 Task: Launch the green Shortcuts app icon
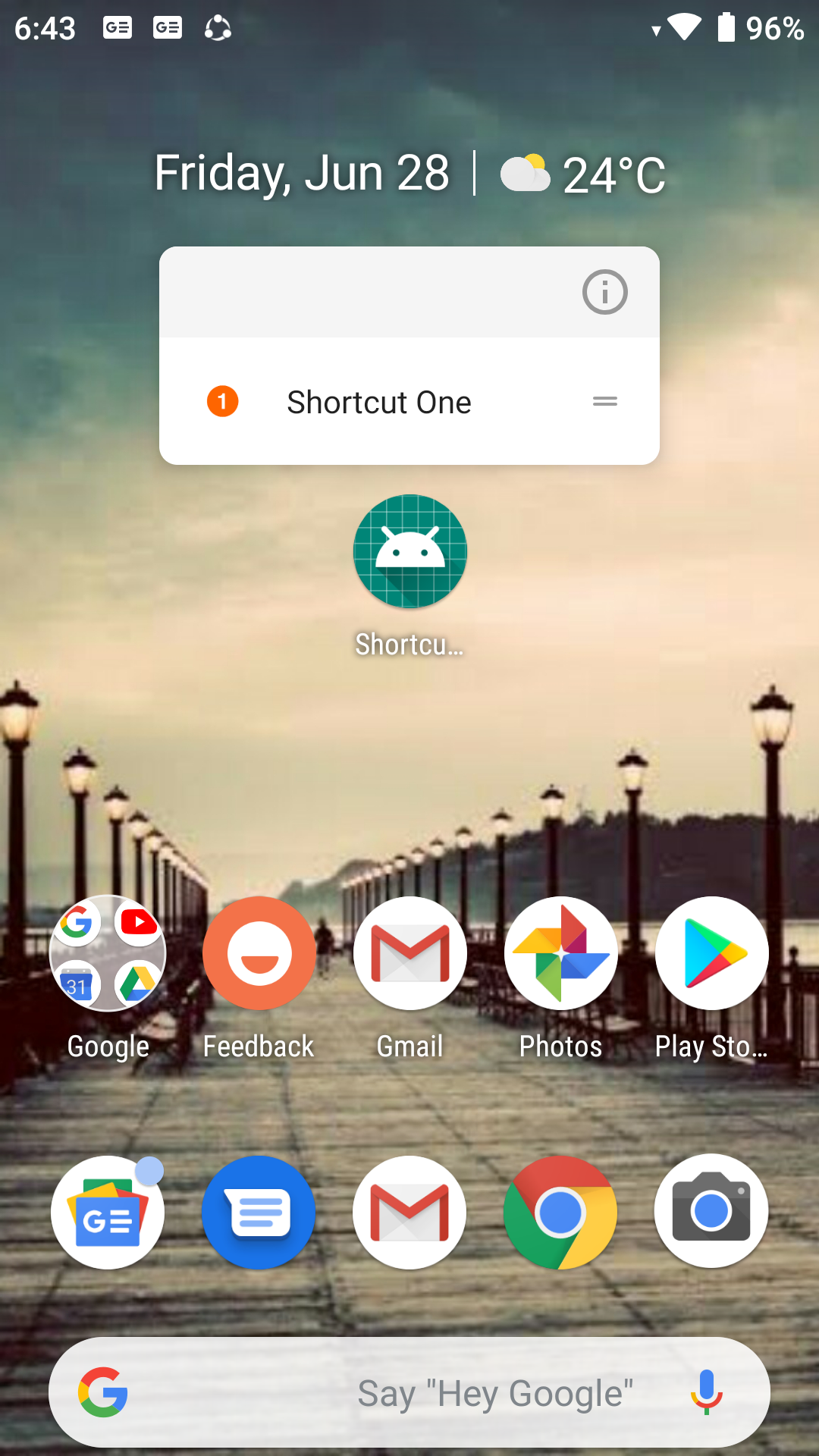pyautogui.click(x=409, y=551)
